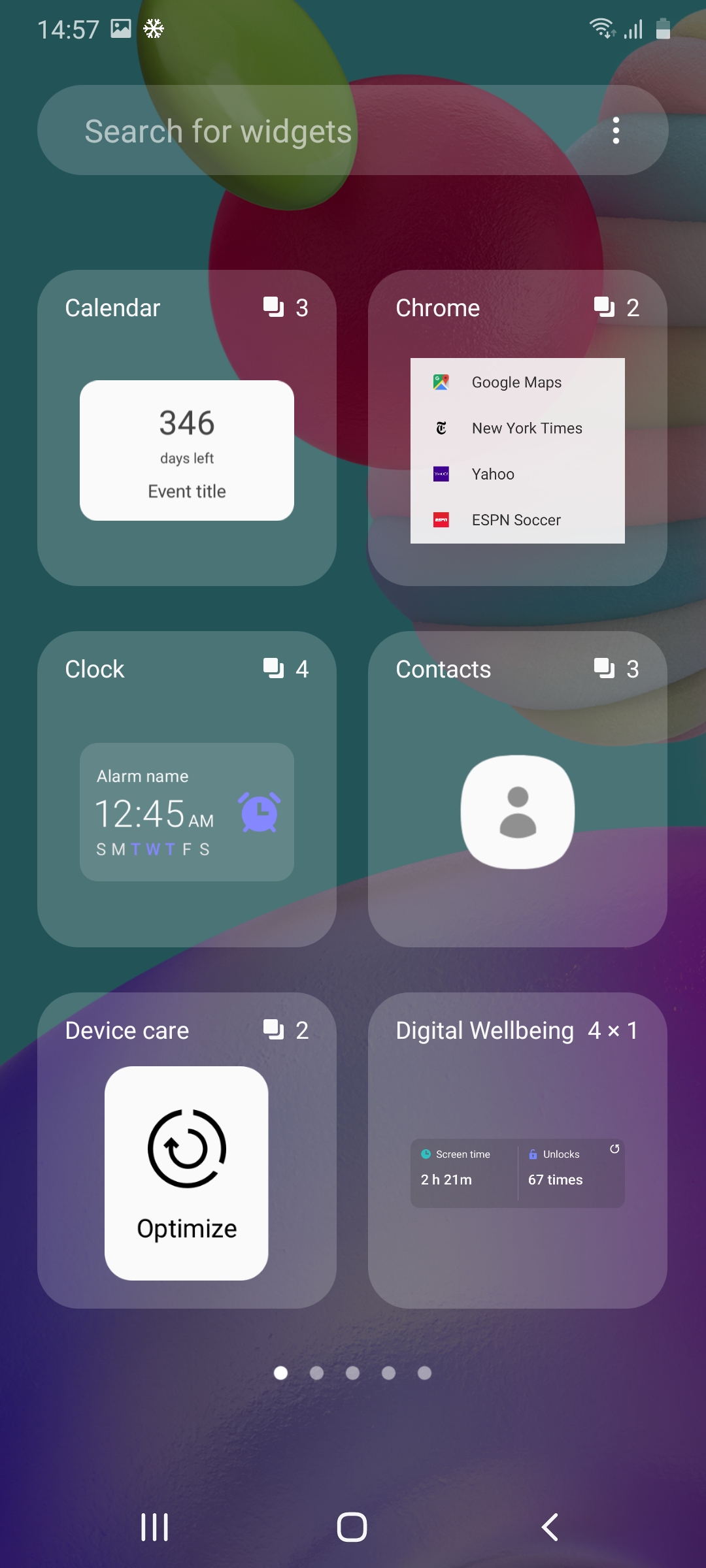Select the Clock widgets card
Viewport: 706px width, 1568px height.
(187, 789)
